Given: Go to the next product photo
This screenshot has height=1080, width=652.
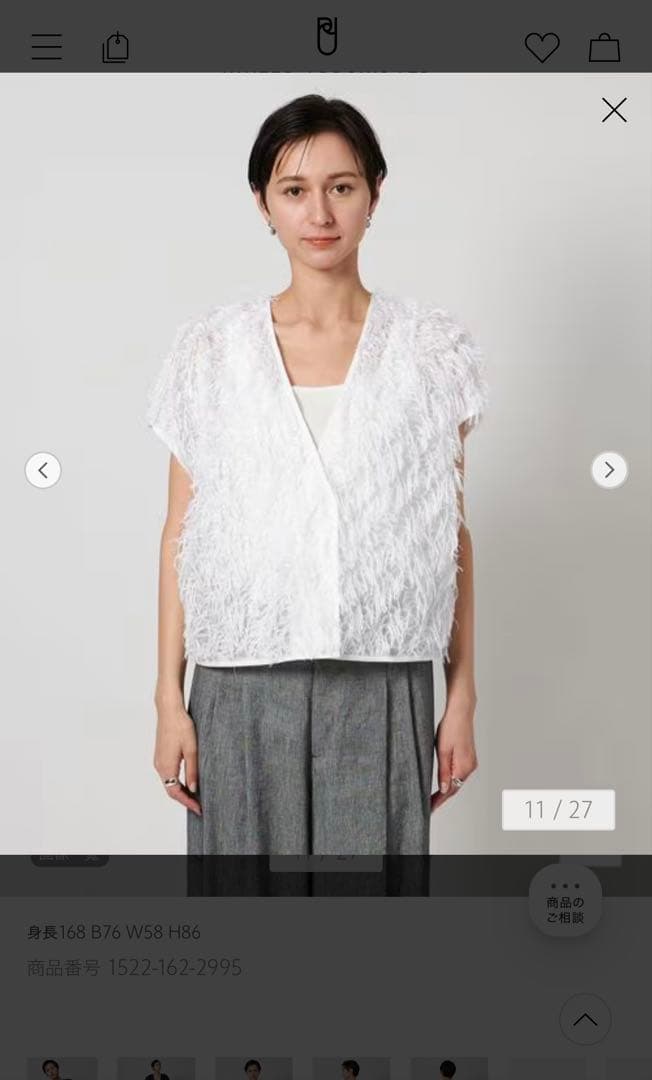Looking at the screenshot, I should click(609, 470).
